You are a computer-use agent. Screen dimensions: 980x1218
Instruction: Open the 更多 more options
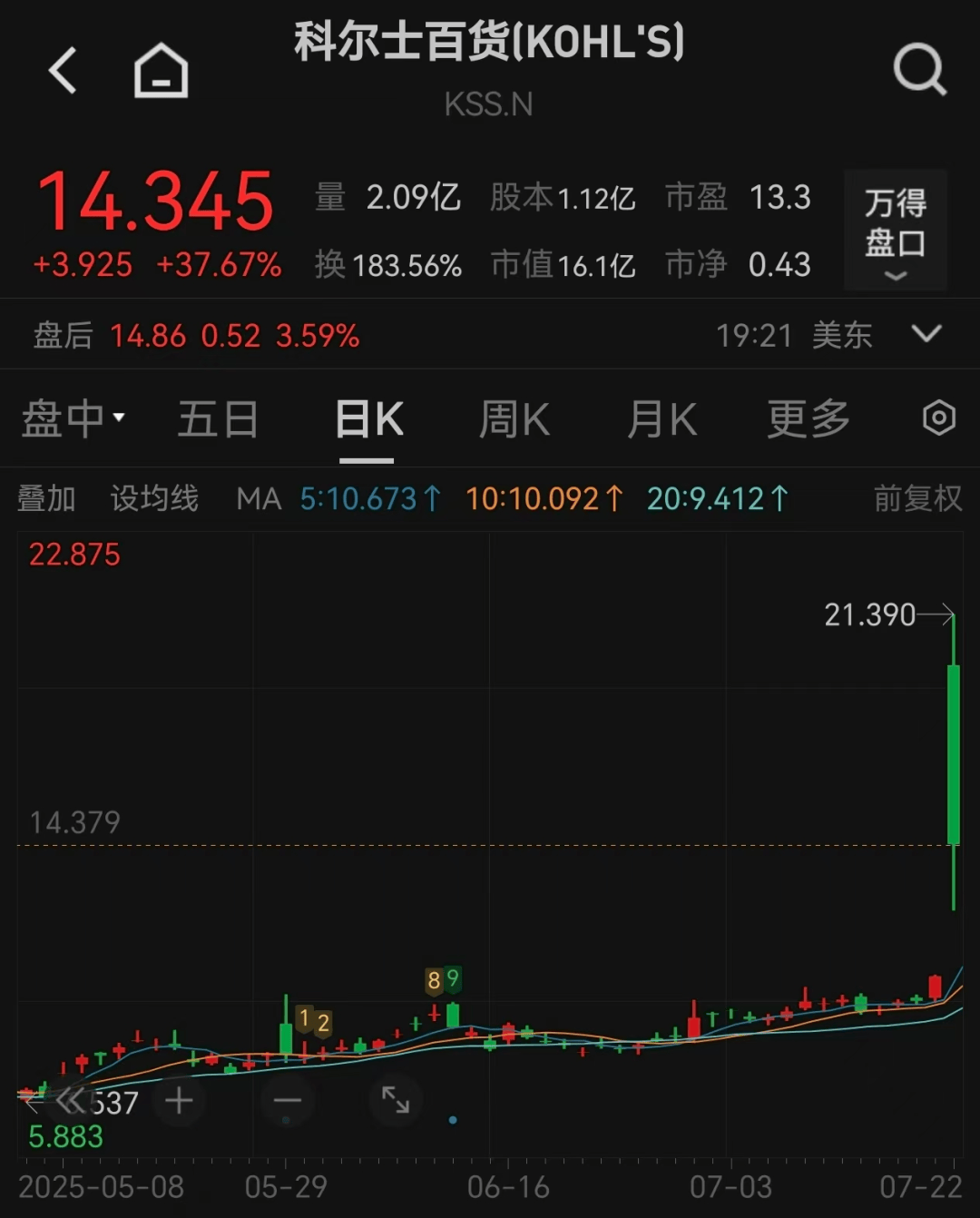tap(806, 418)
